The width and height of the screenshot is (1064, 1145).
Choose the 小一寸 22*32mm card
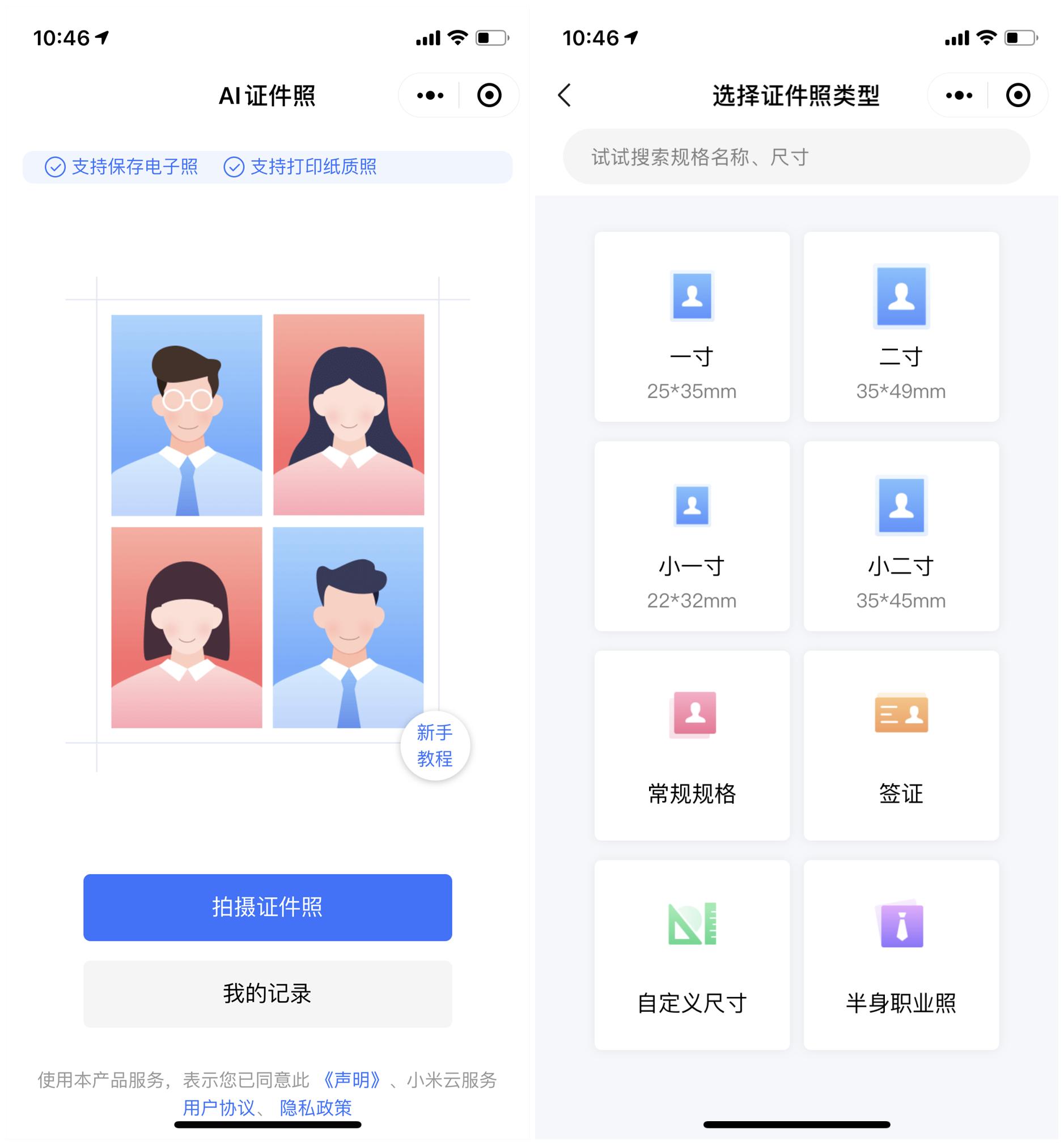coord(692,536)
